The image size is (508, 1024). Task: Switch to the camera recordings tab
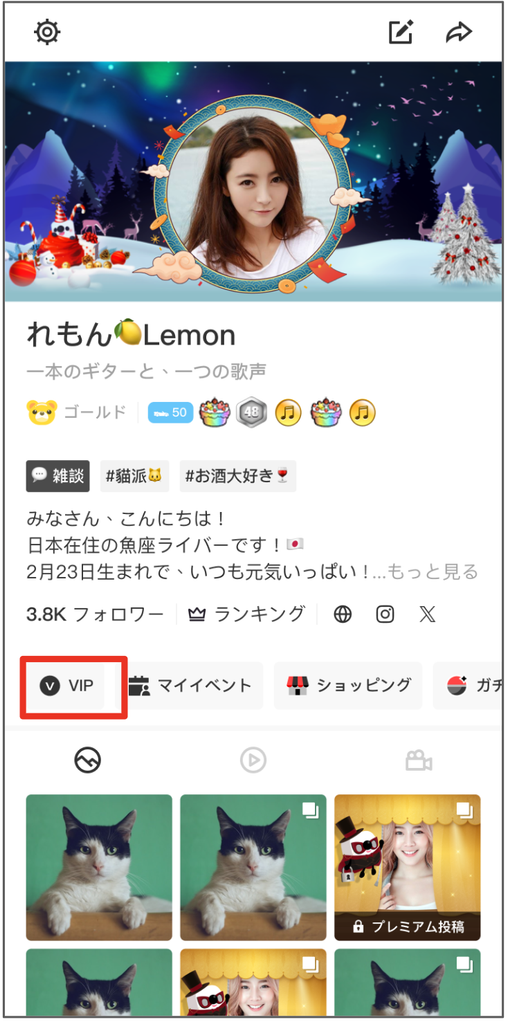pos(419,761)
